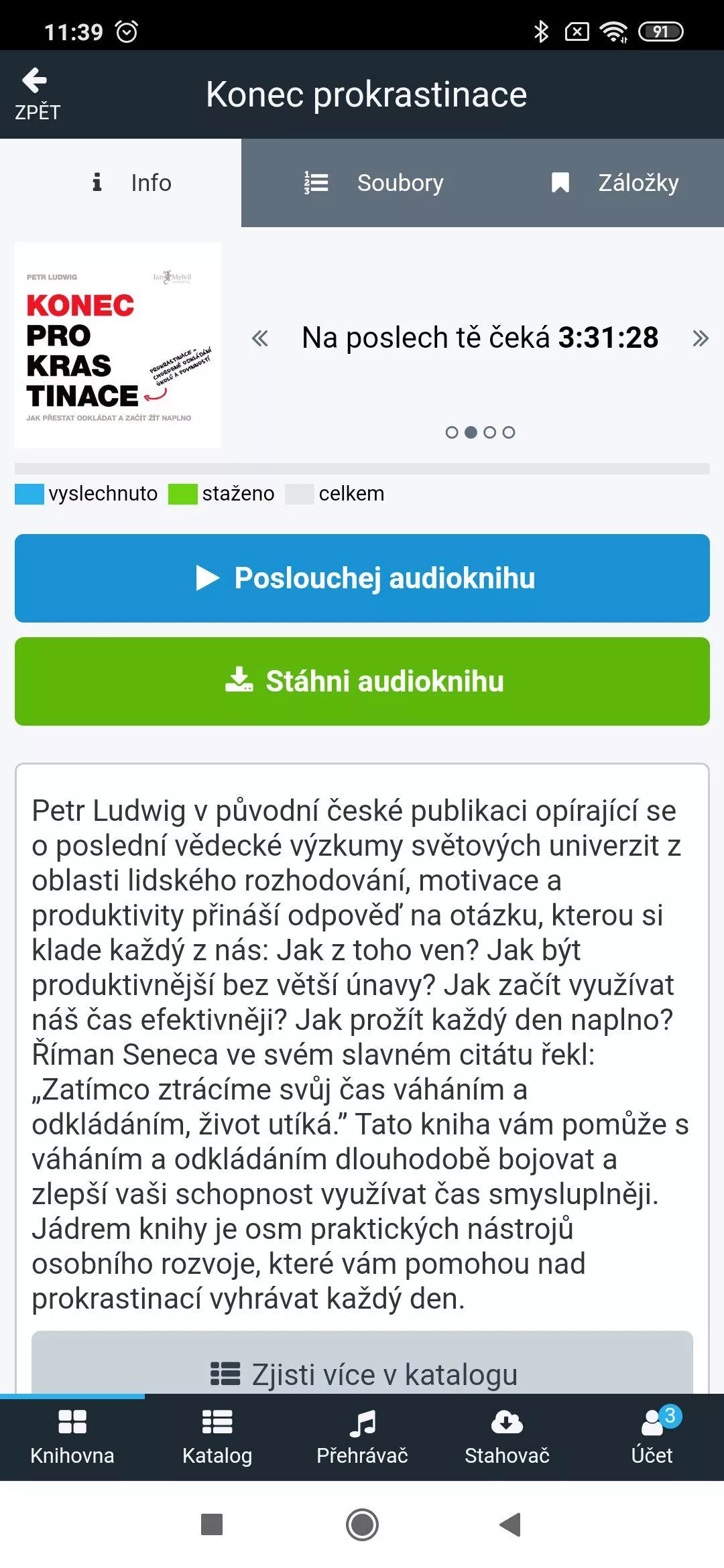Open the Účet account tab
The image size is (724, 1568).
tap(652, 1437)
